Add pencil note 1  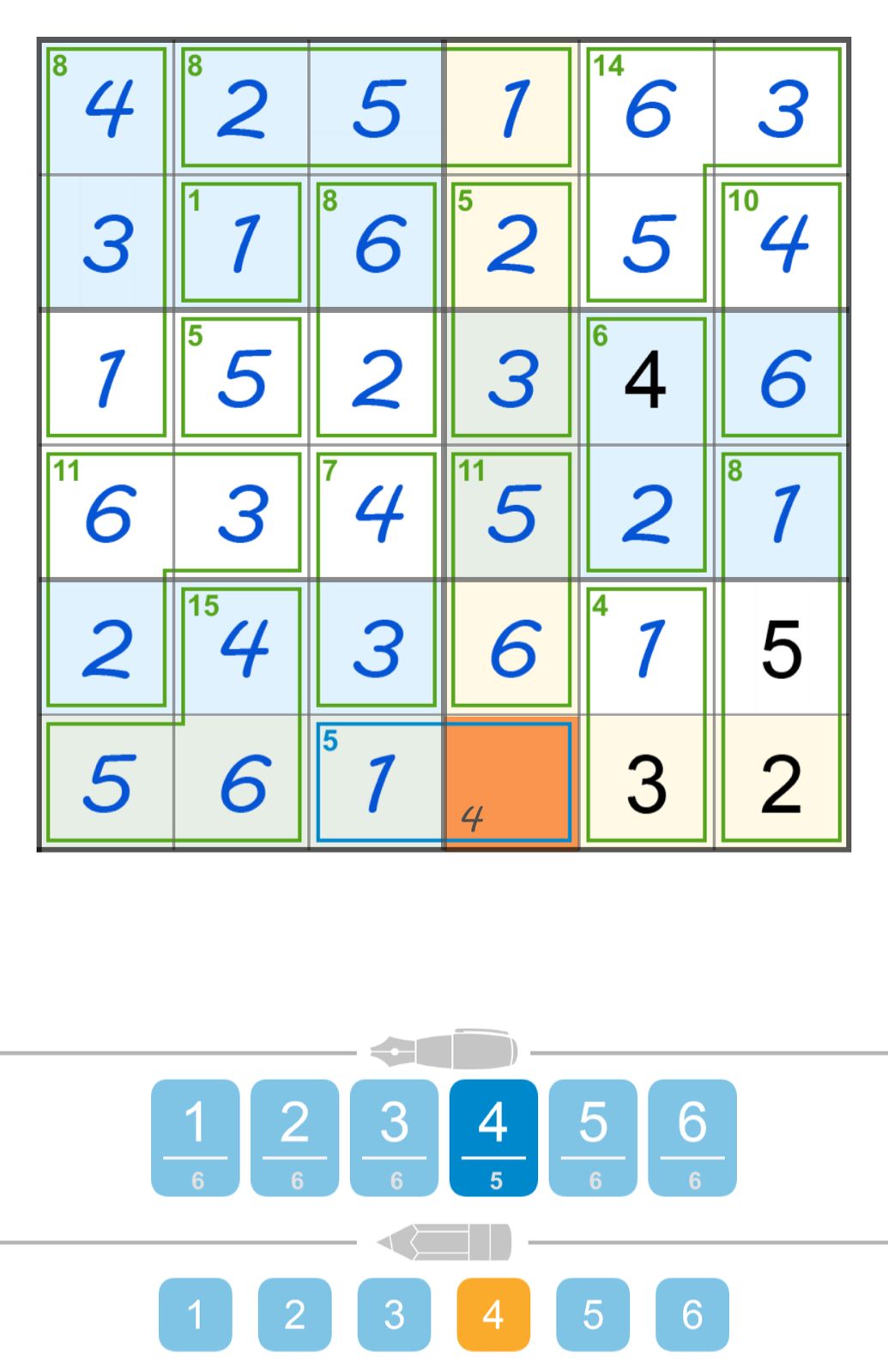coord(196,1314)
